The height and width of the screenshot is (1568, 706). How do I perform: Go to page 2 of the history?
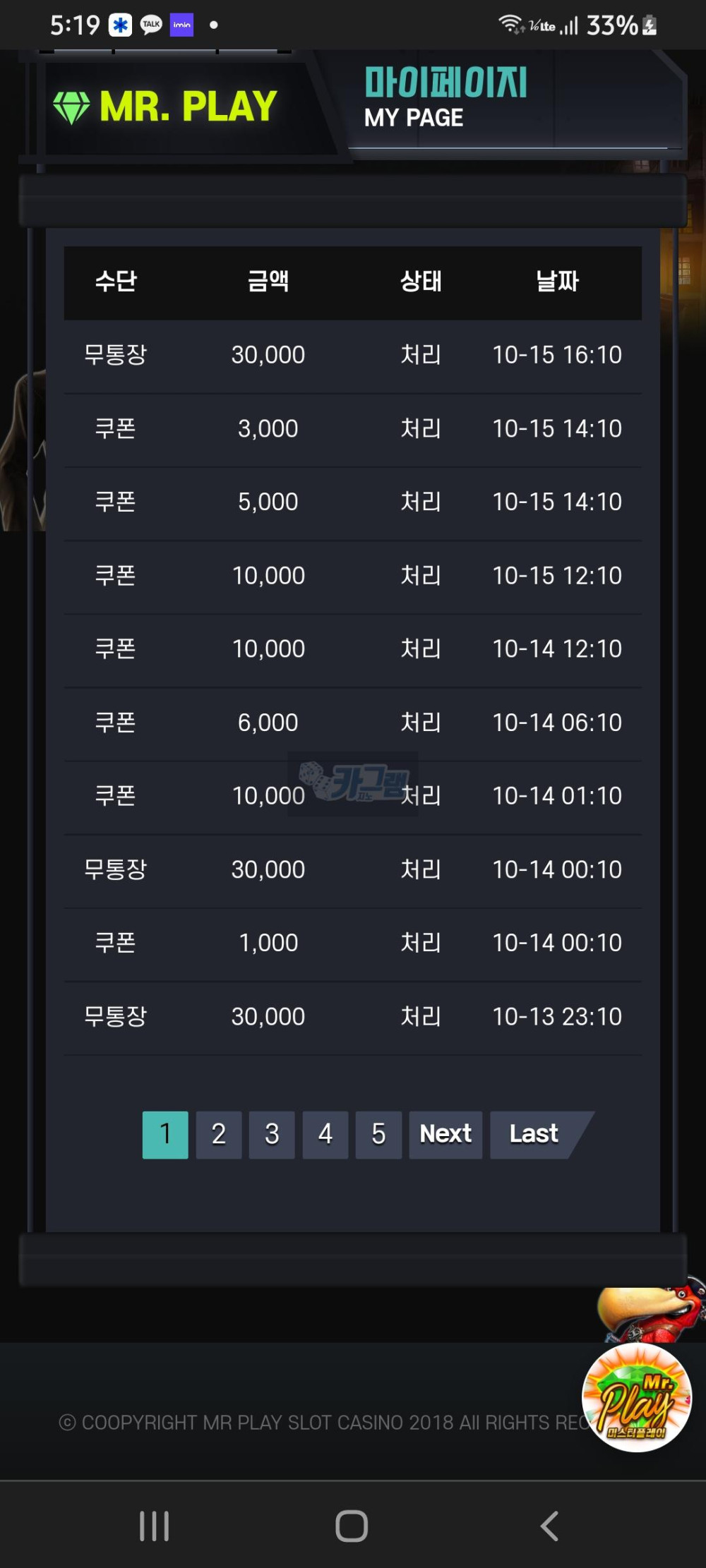[x=219, y=1134]
